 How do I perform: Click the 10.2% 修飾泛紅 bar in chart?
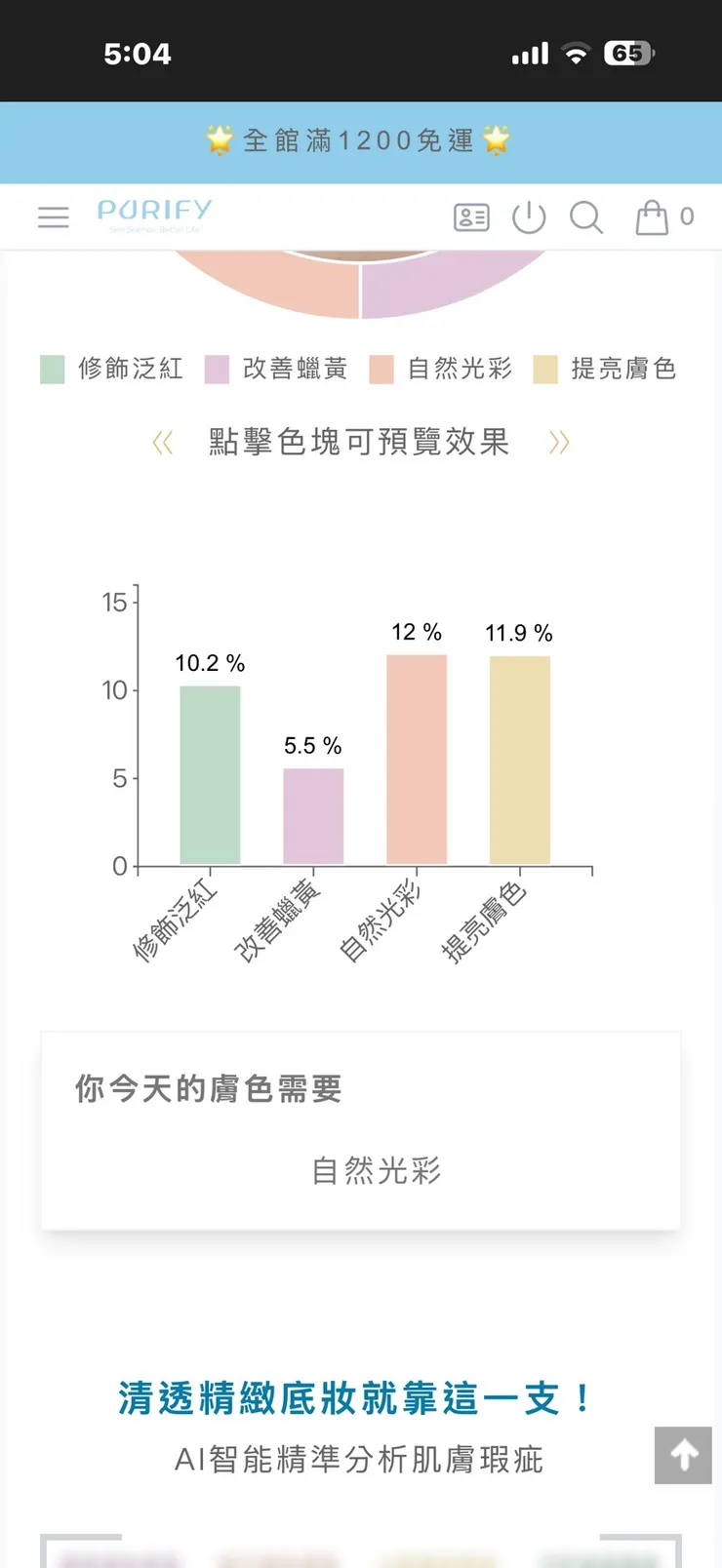click(210, 775)
